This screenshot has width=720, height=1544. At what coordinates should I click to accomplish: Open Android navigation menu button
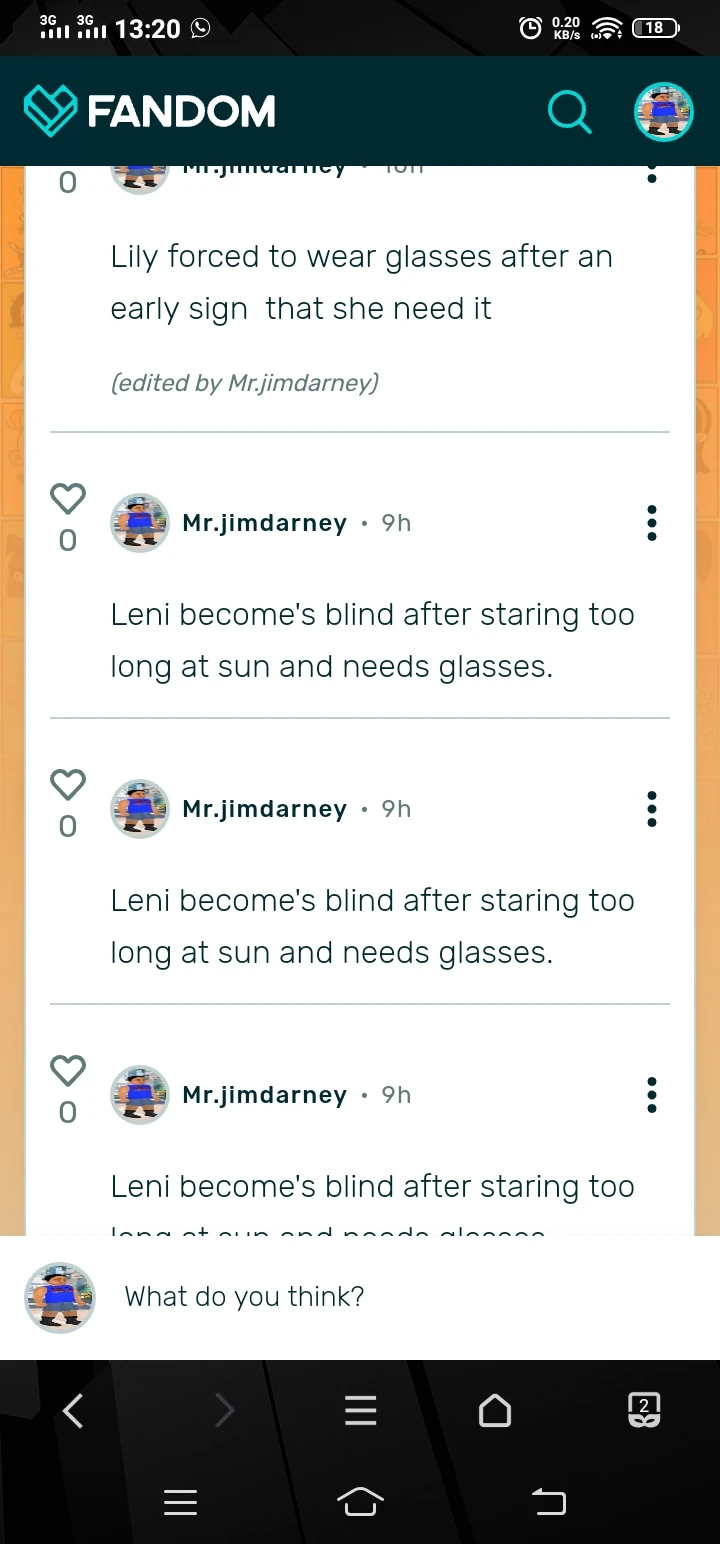(180, 1502)
